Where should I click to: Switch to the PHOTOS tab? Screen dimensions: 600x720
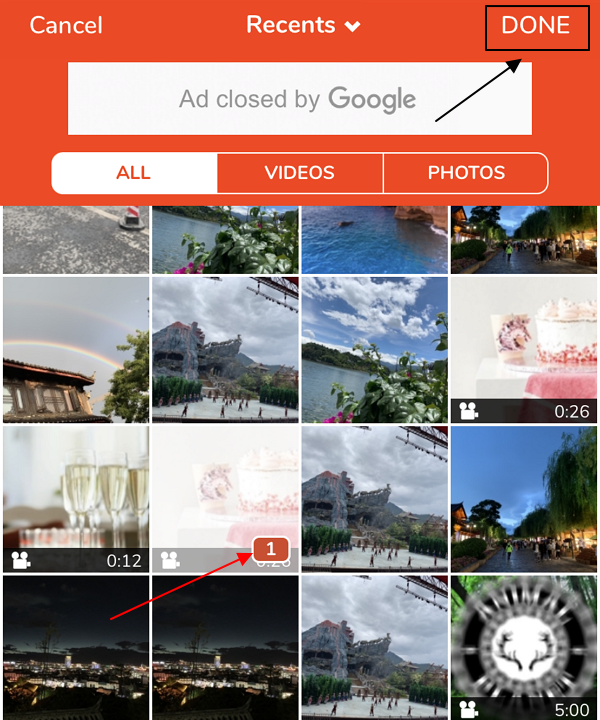(x=466, y=173)
